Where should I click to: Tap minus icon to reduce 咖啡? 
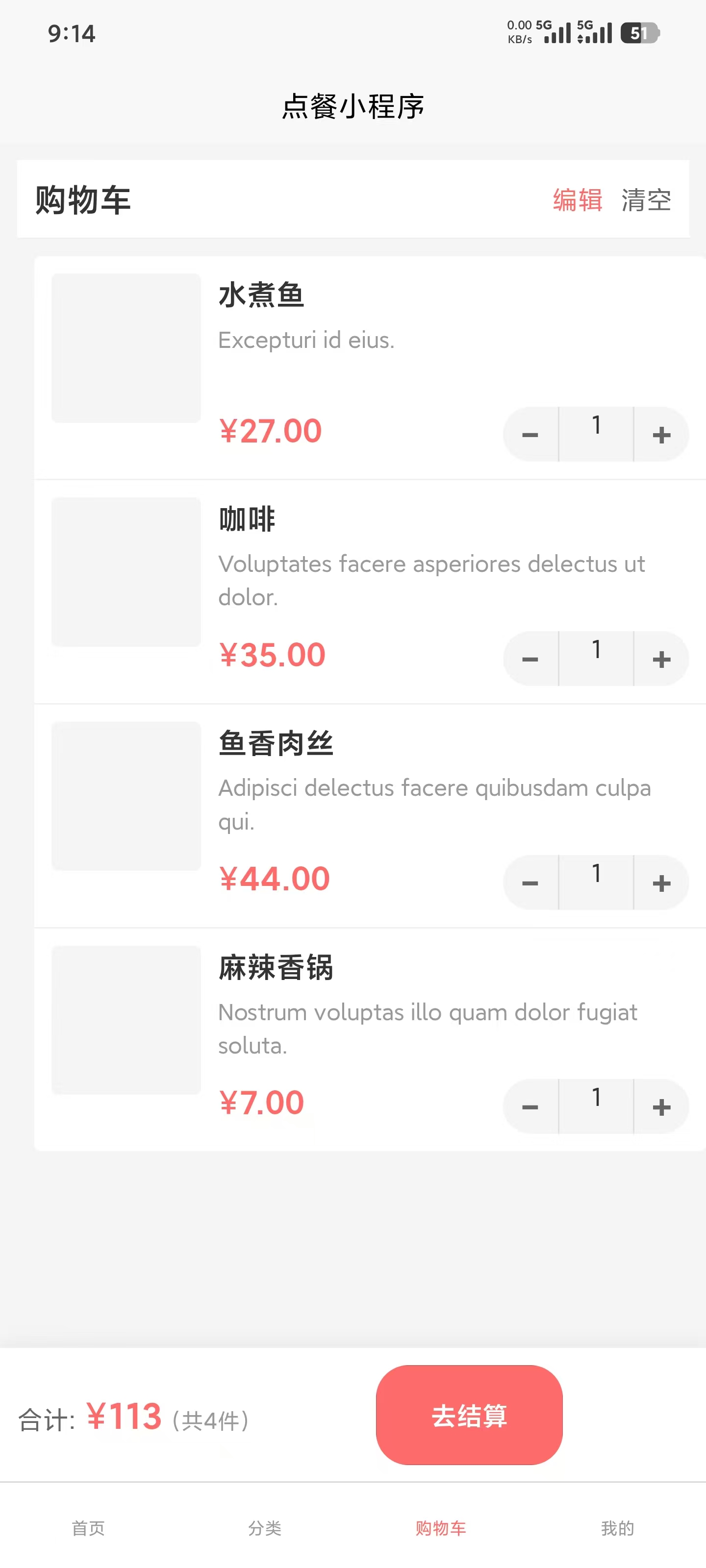[x=529, y=658]
